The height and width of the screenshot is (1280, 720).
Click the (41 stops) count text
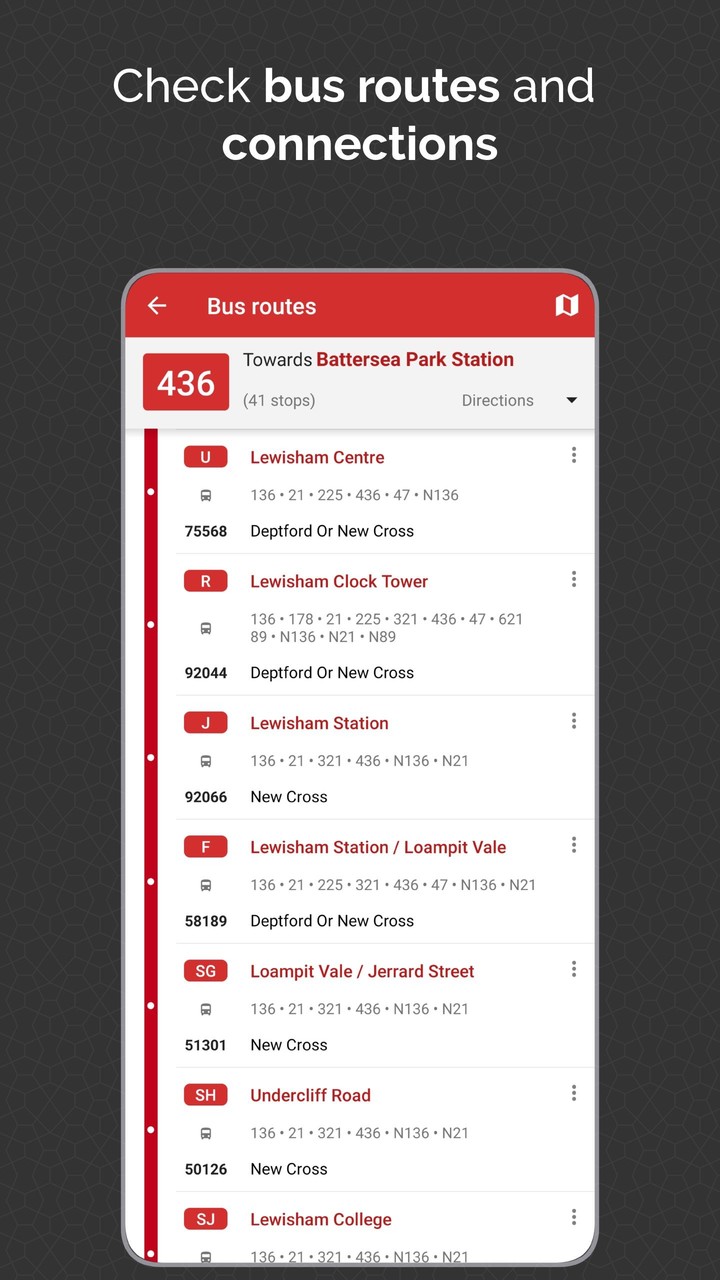coord(279,400)
